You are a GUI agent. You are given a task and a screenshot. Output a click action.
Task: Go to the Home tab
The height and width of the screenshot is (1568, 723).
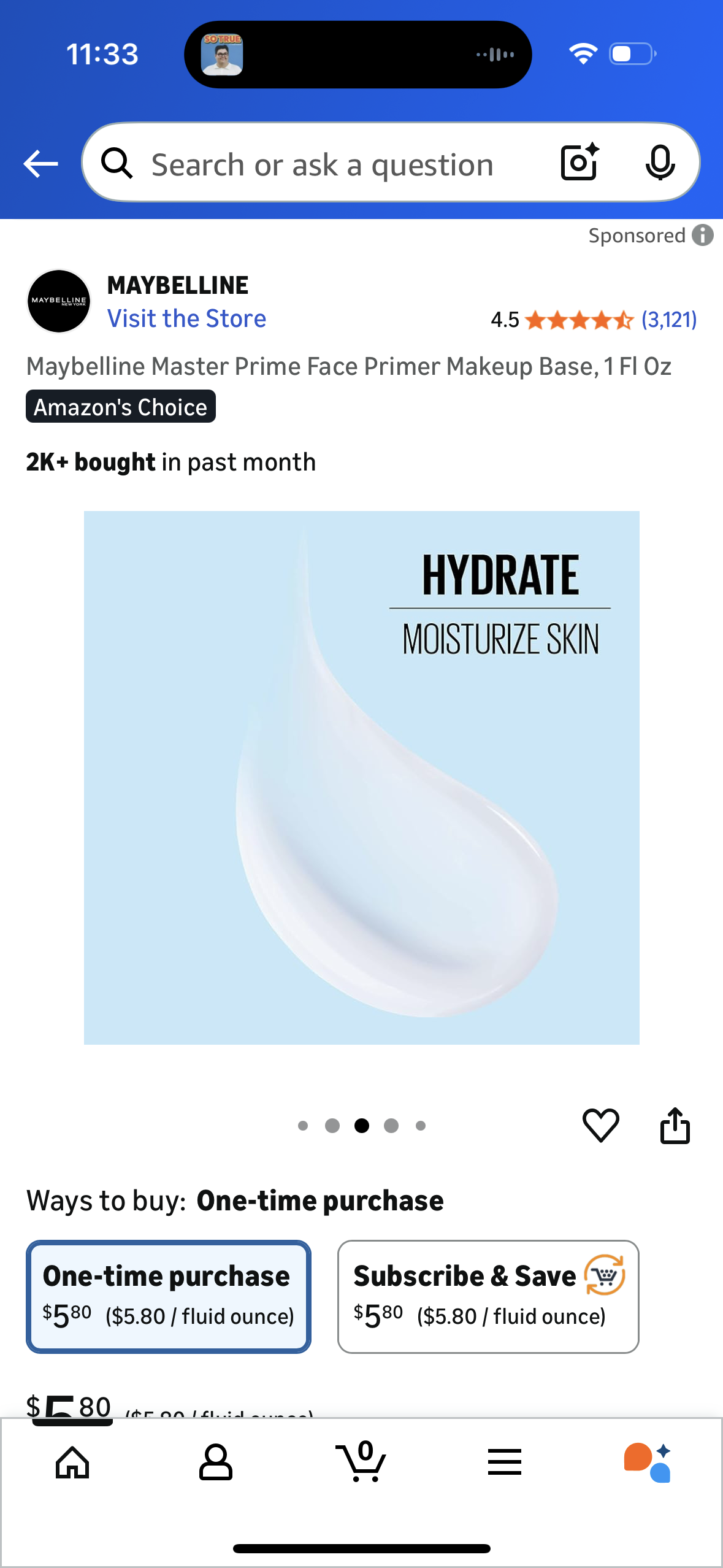(72, 1462)
